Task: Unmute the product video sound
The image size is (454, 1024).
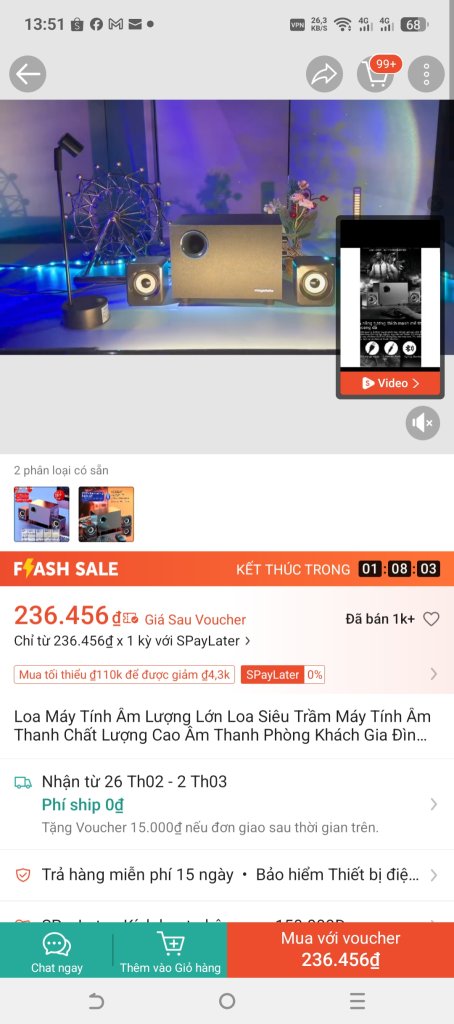Action: [423, 423]
